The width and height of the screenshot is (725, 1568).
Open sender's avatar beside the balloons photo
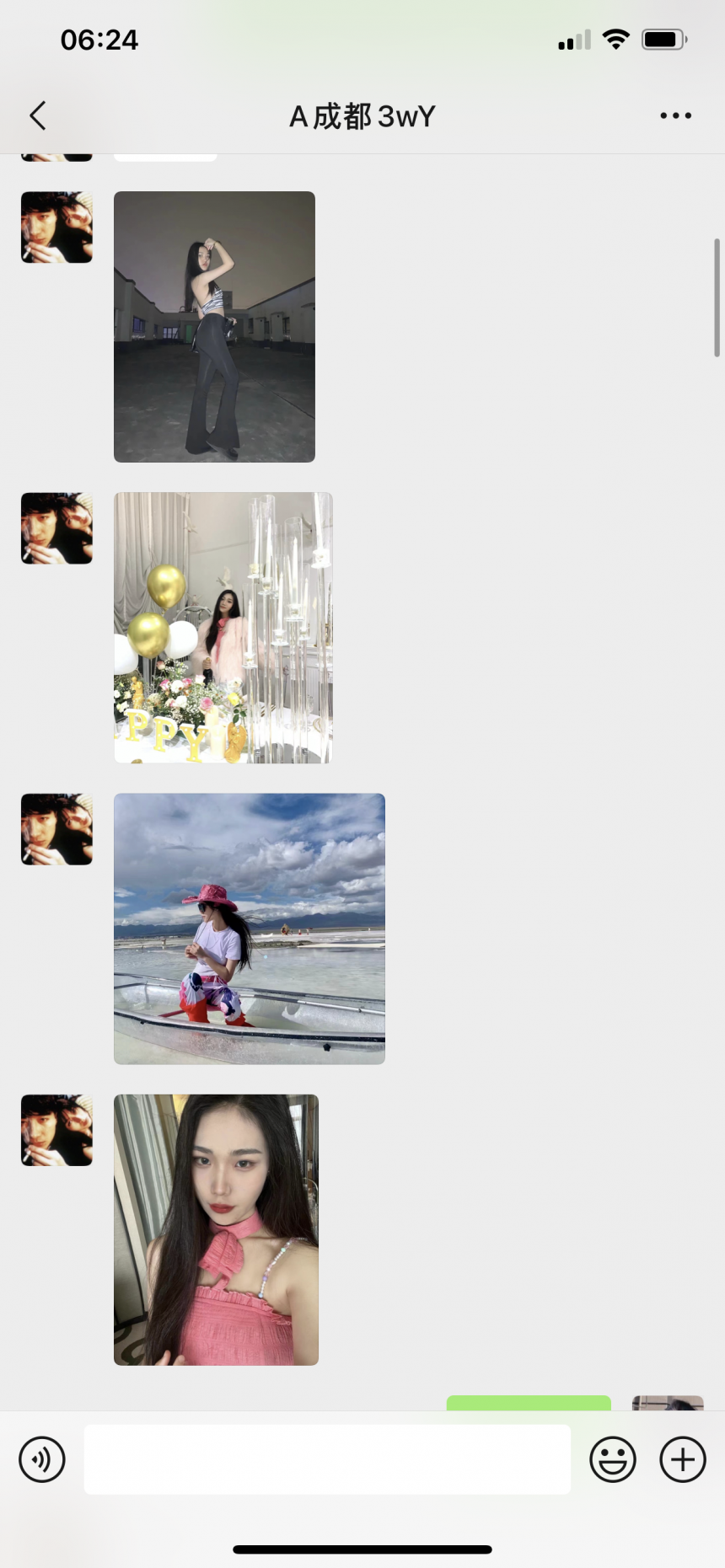coord(56,528)
